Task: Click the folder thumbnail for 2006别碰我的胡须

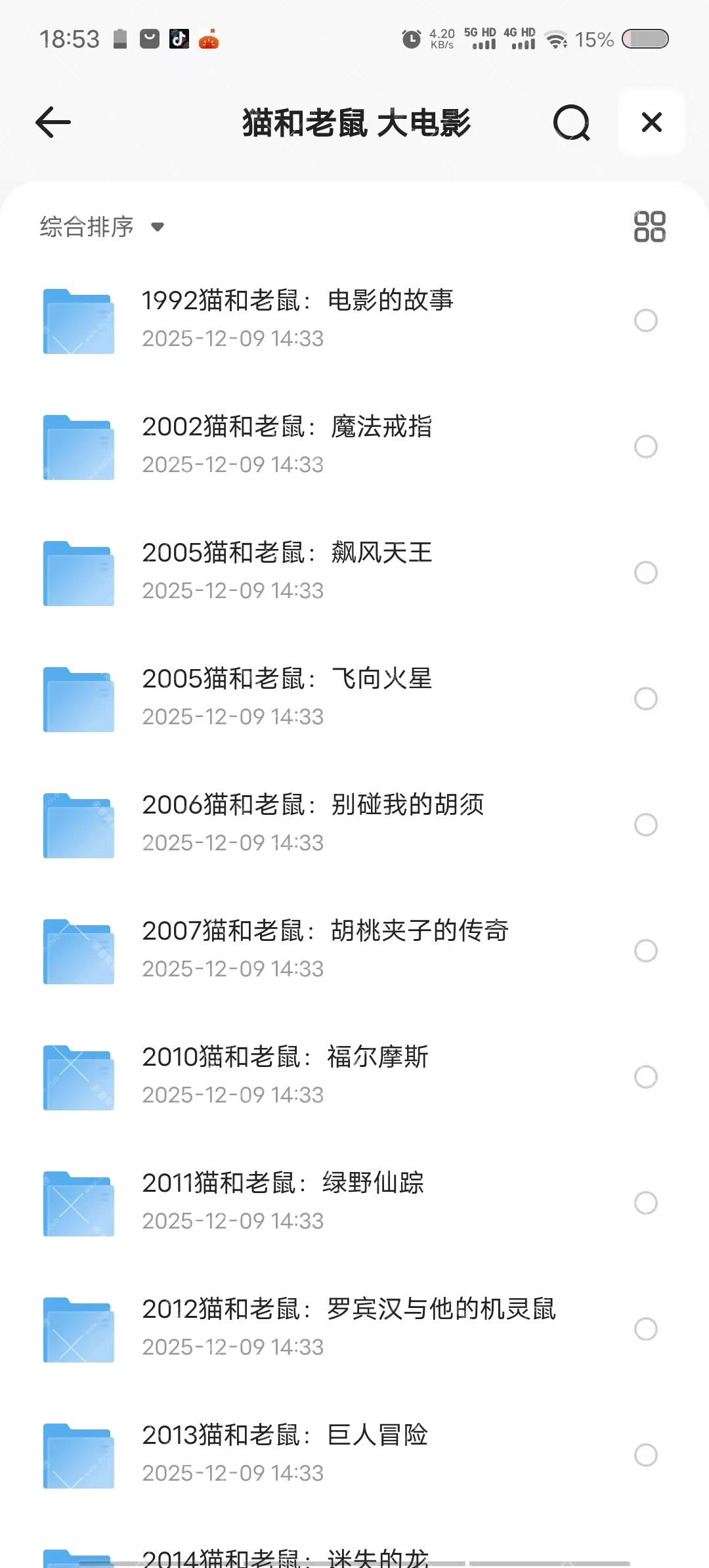Action: tap(77, 825)
